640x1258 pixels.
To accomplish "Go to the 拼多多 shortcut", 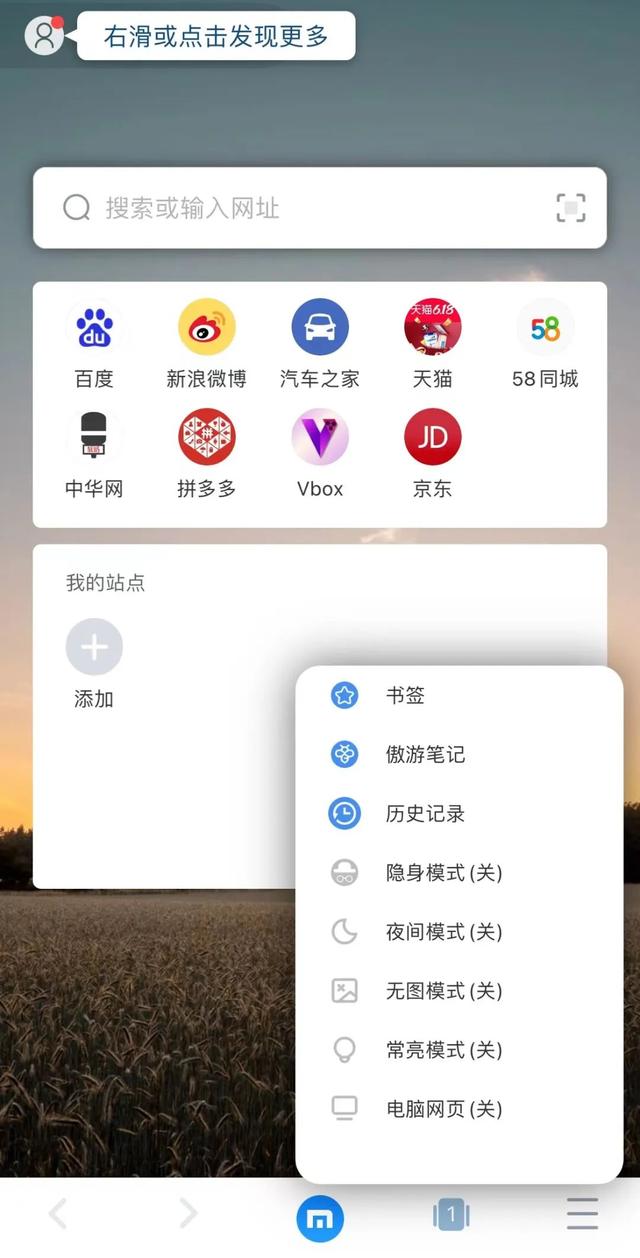I will pos(206,453).
